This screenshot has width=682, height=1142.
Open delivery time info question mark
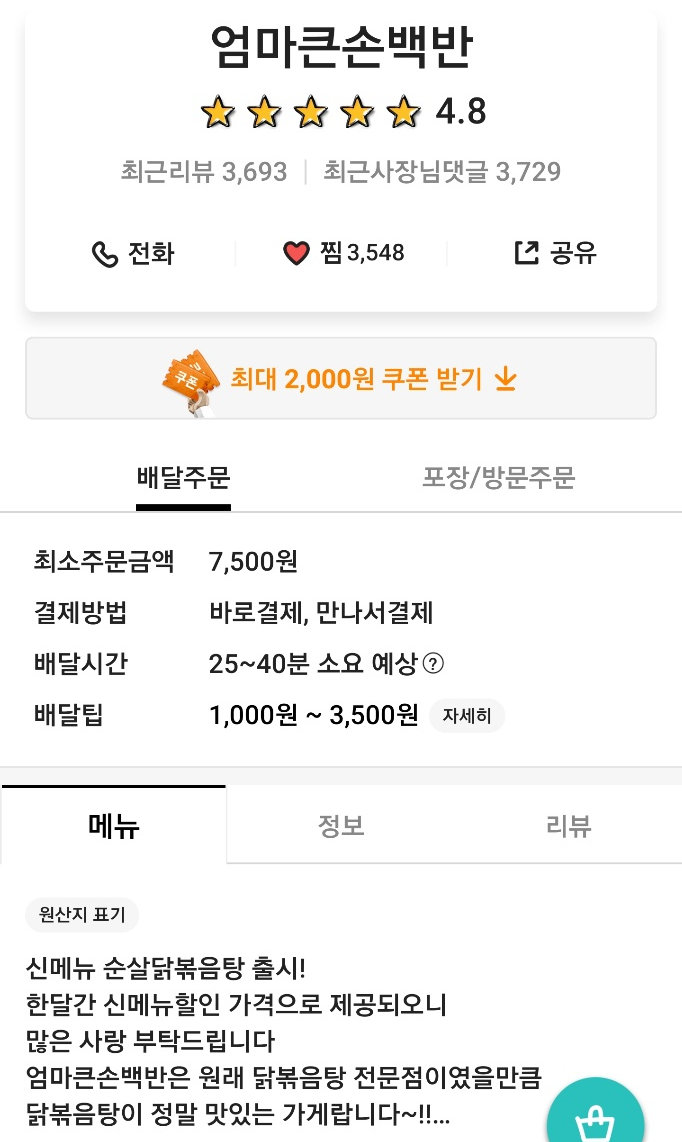coord(434,663)
